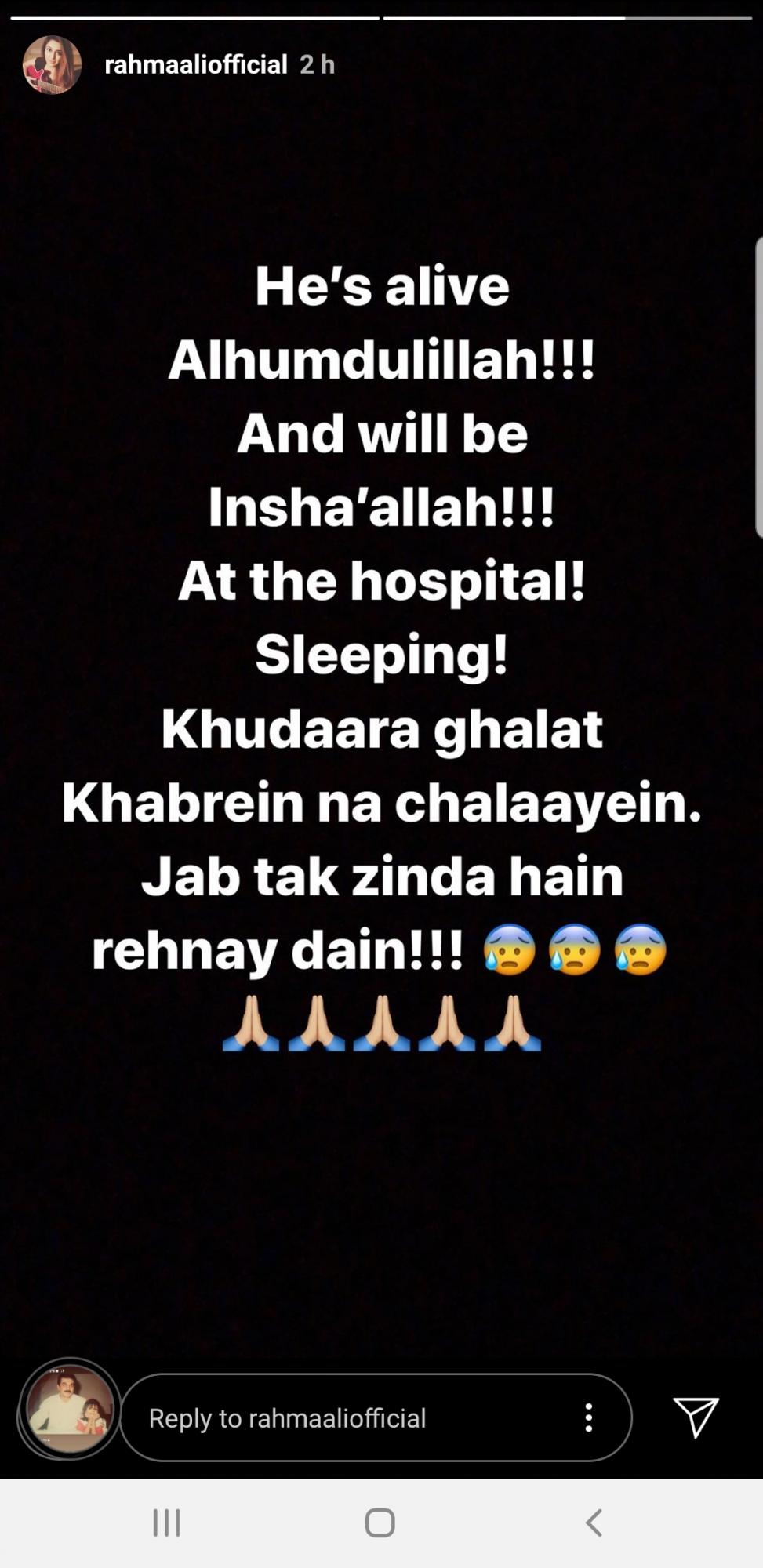This screenshot has width=763, height=1568.
Task: Open rahmaaliofficial's profile picture
Action: pos(52,64)
